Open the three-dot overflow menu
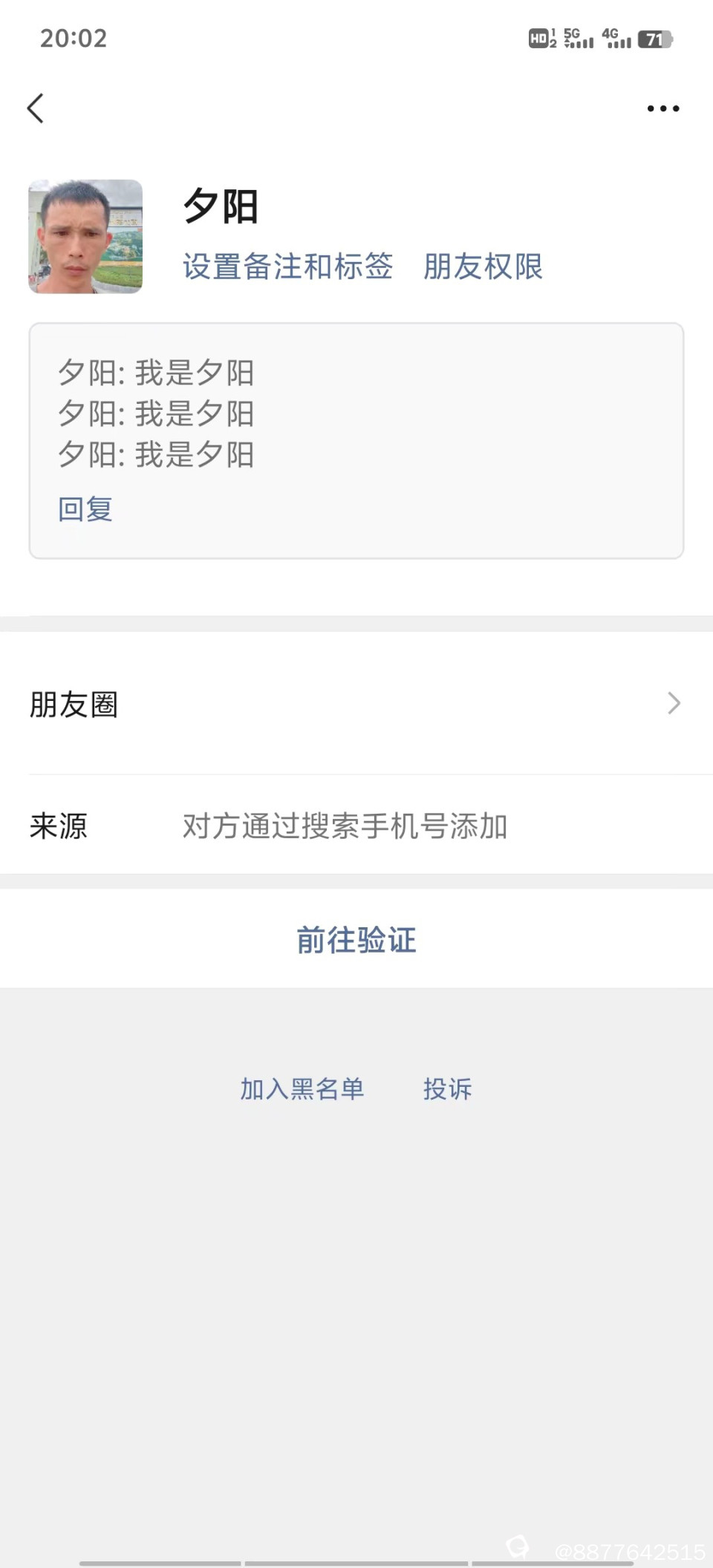The height and width of the screenshot is (1568, 713). (x=662, y=108)
